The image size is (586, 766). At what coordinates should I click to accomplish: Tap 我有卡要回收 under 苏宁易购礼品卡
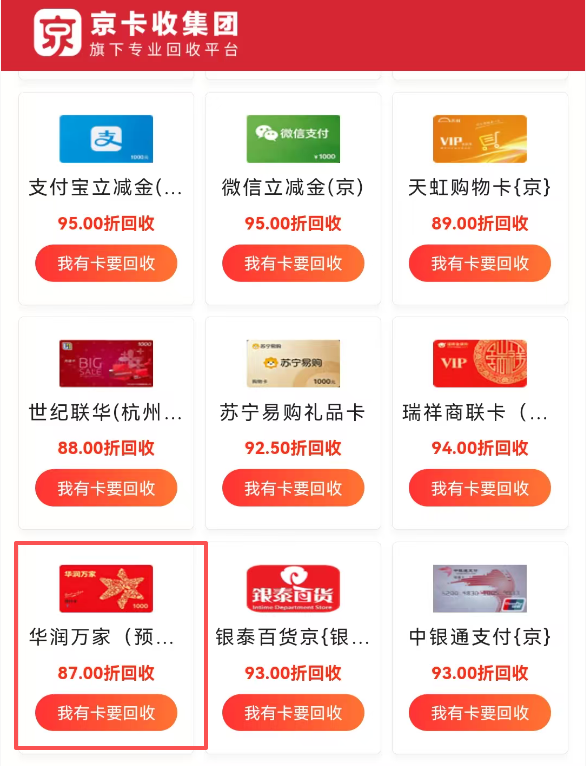[x=293, y=488]
